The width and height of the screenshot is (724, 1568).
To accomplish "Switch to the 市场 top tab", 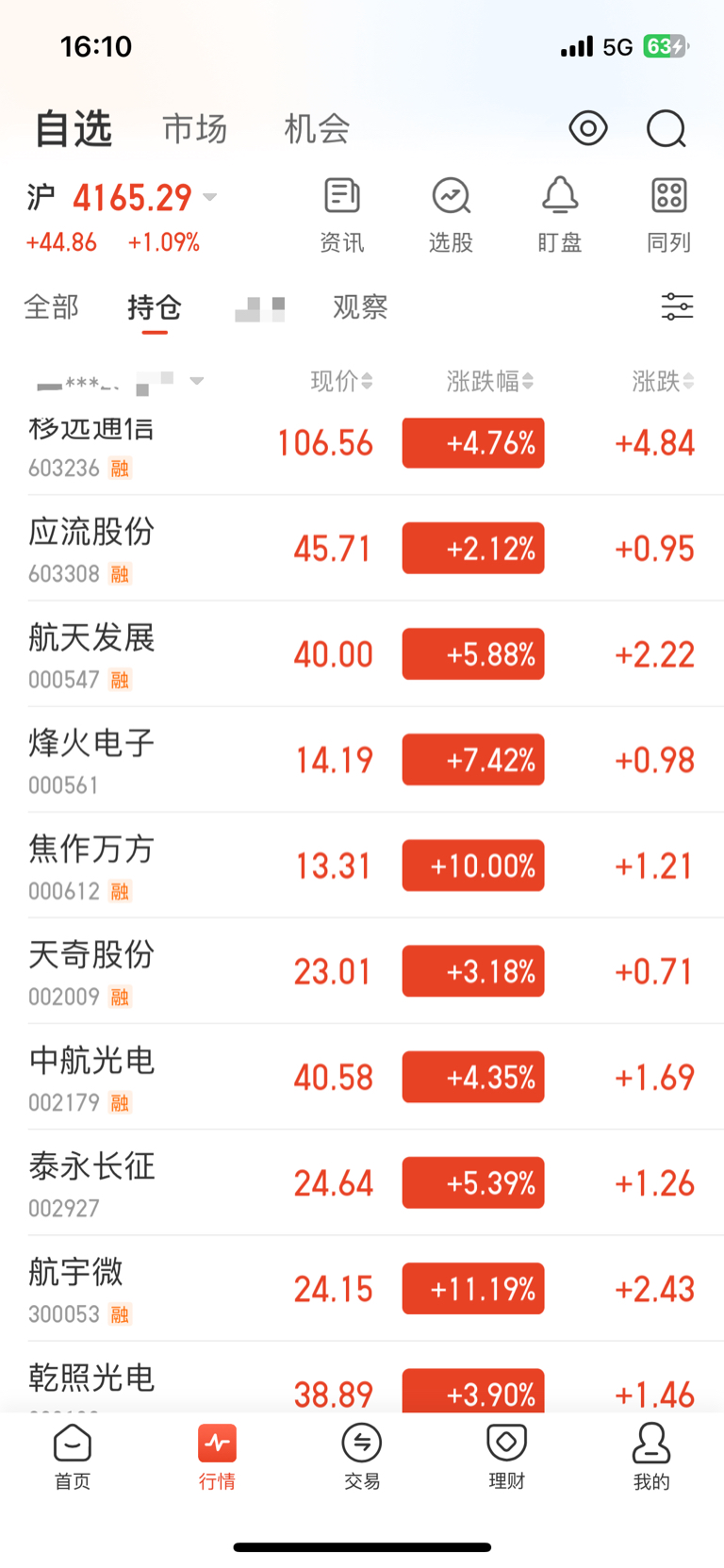I will 195,128.
